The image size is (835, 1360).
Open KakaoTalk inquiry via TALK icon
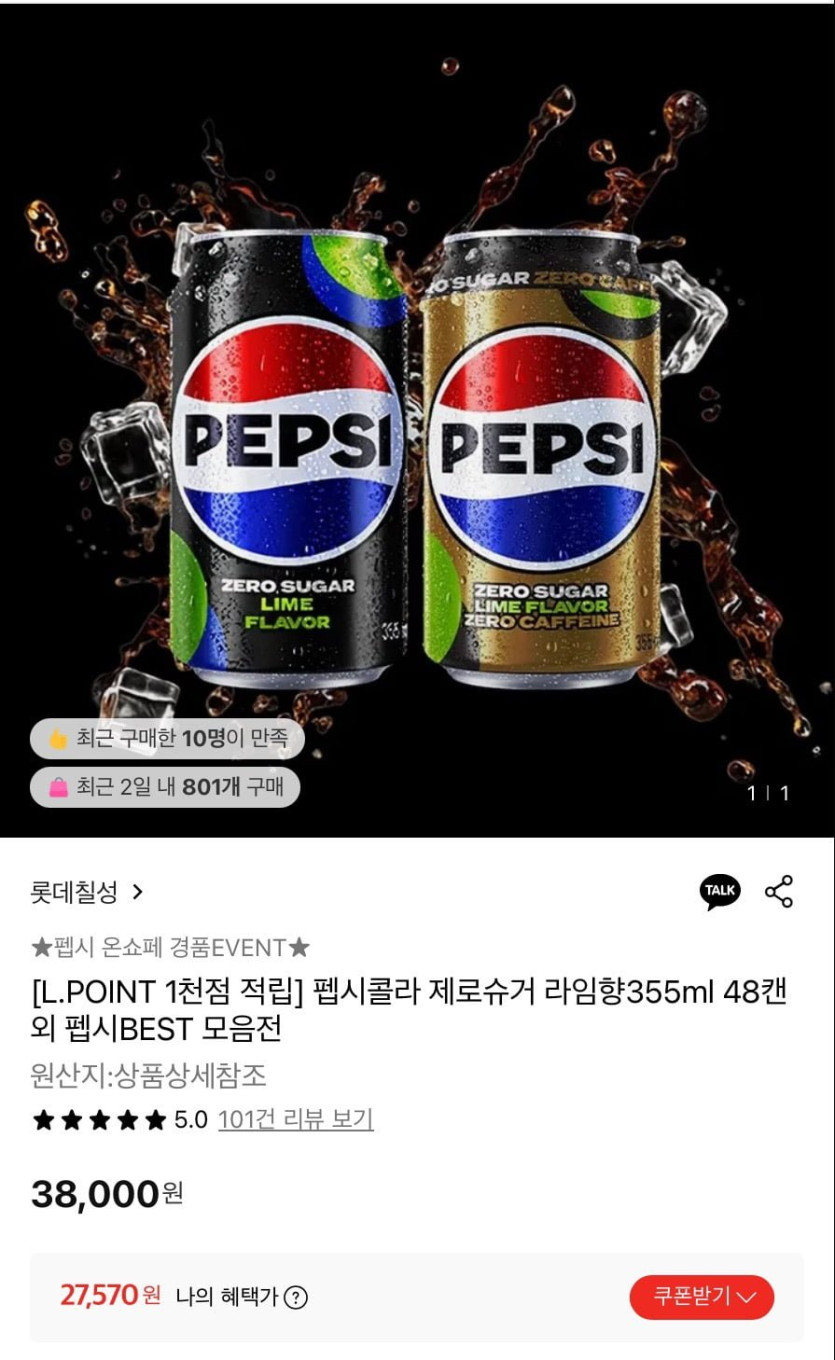720,891
